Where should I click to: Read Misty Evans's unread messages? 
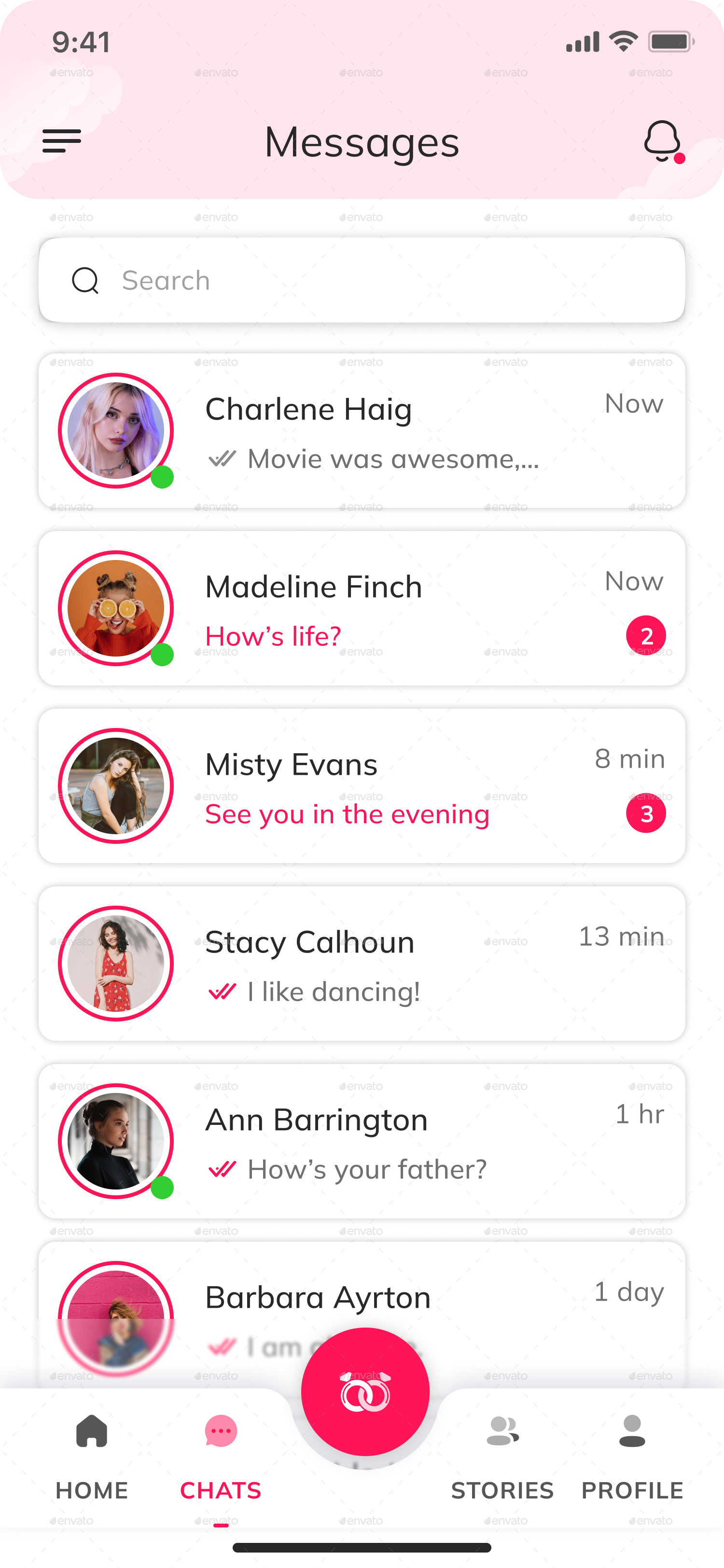[x=362, y=786]
